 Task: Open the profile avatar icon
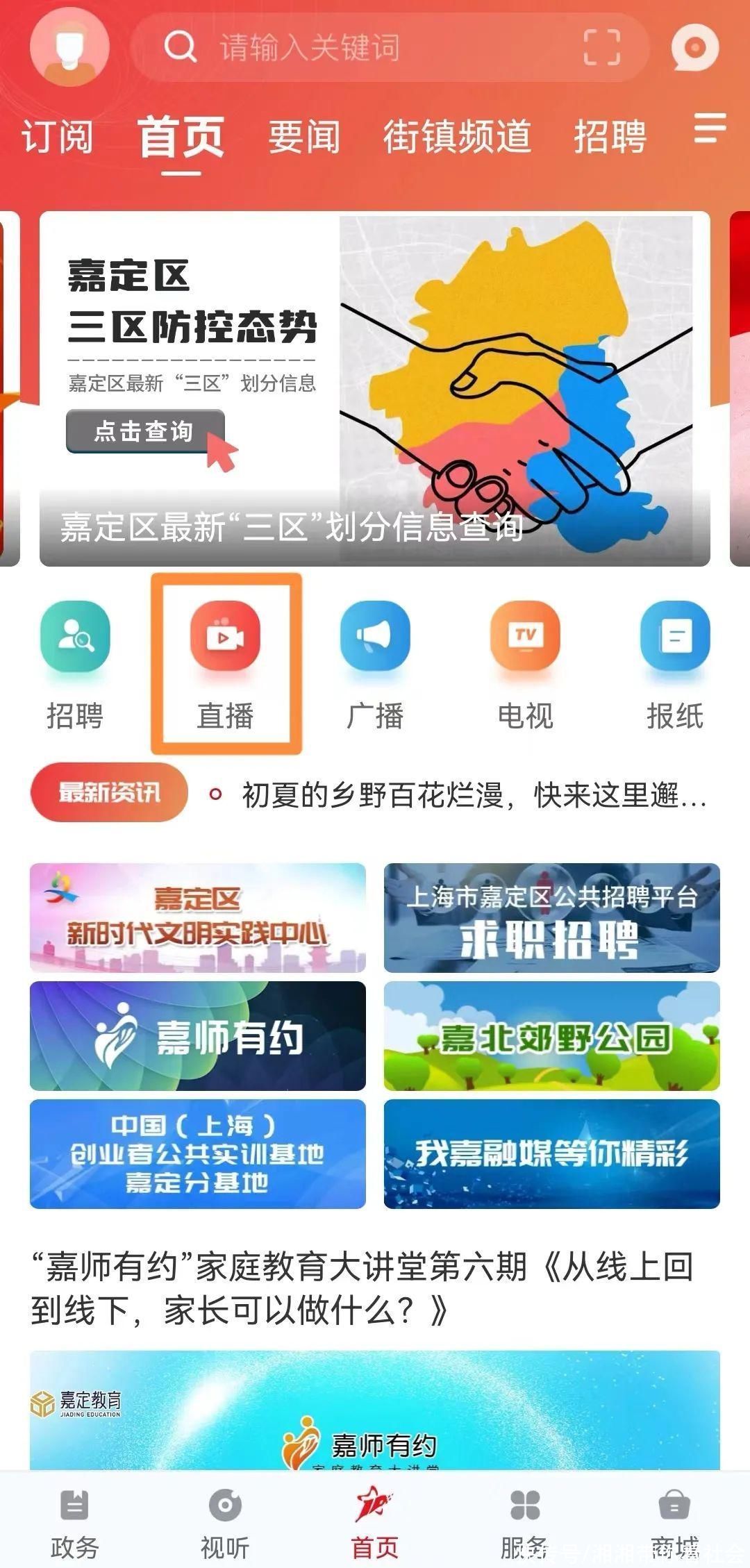(69, 47)
